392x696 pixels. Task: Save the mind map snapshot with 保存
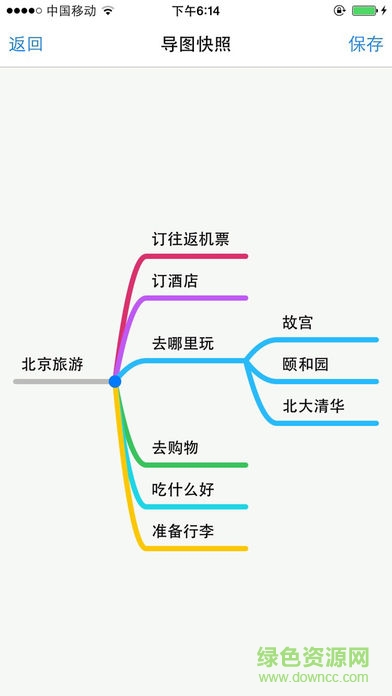(366, 44)
